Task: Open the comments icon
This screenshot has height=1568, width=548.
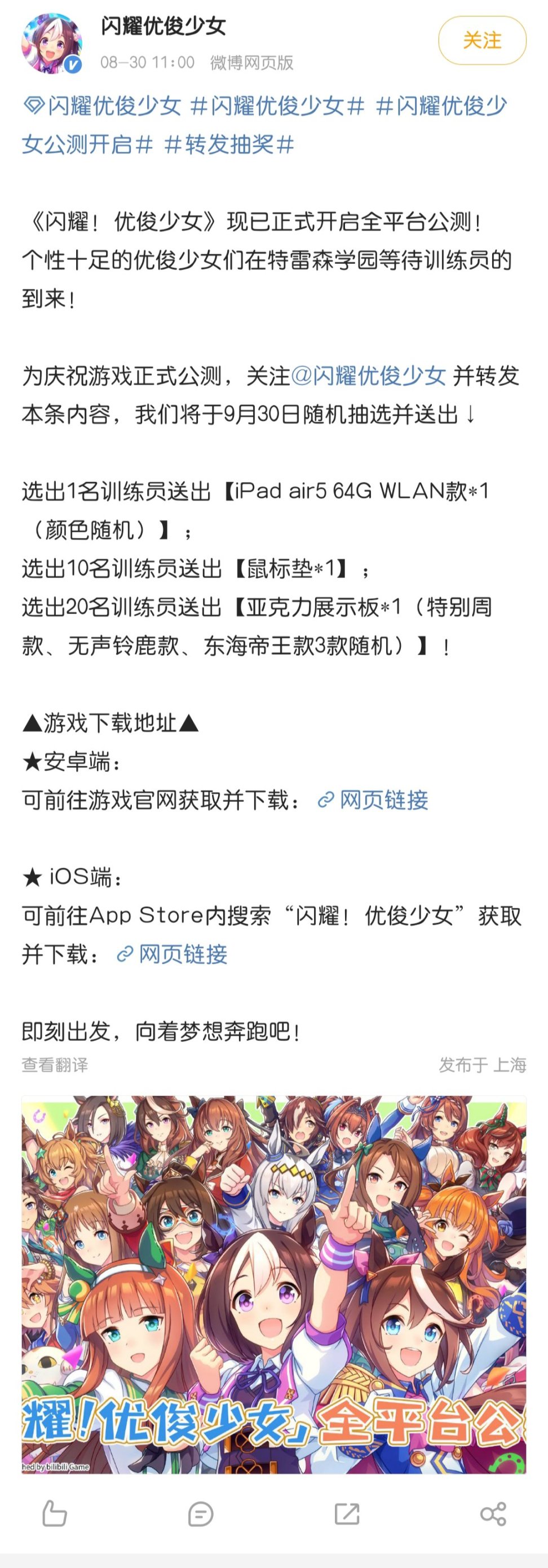Action: tap(200, 1513)
